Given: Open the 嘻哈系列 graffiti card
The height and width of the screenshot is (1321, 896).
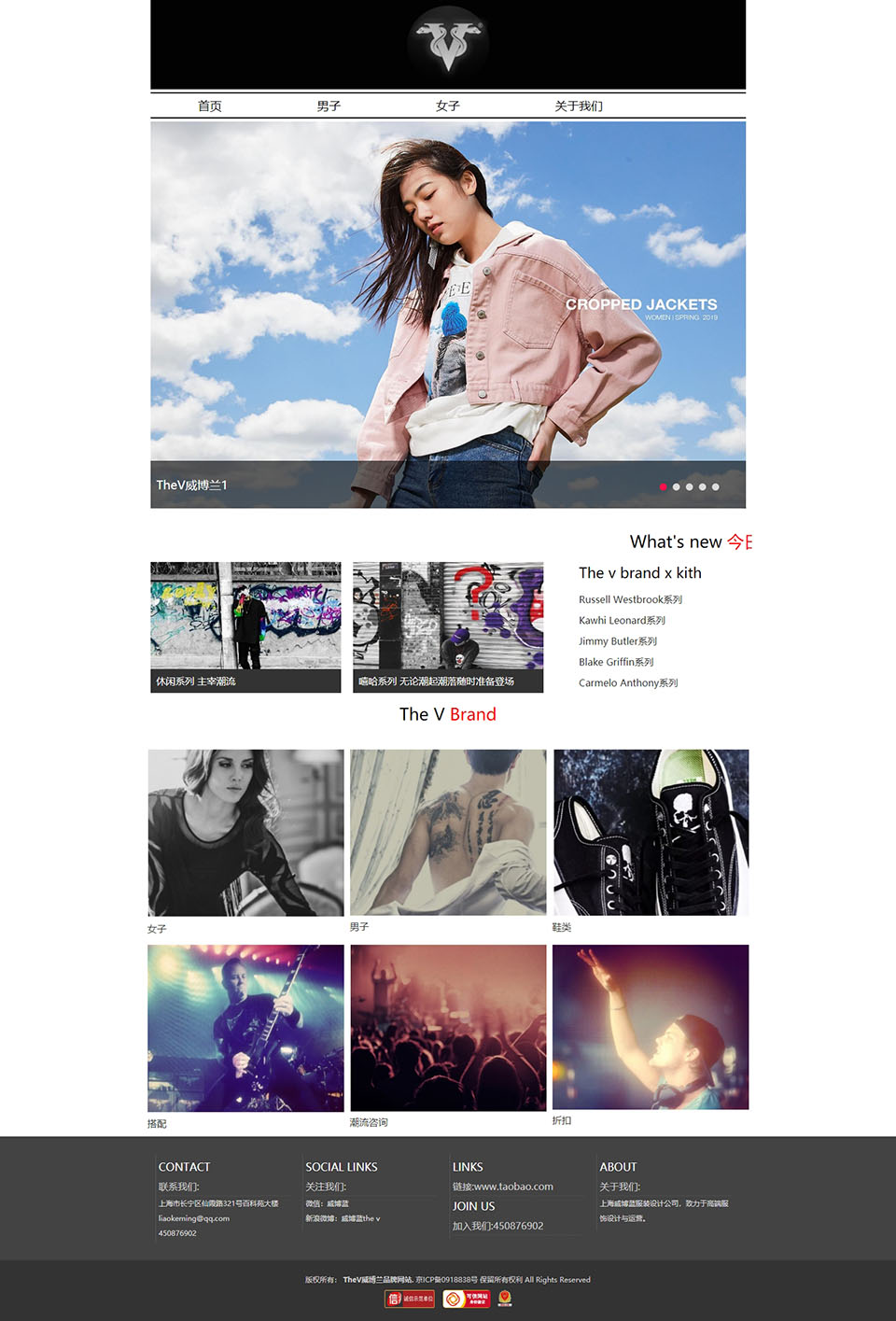Looking at the screenshot, I should point(448,625).
